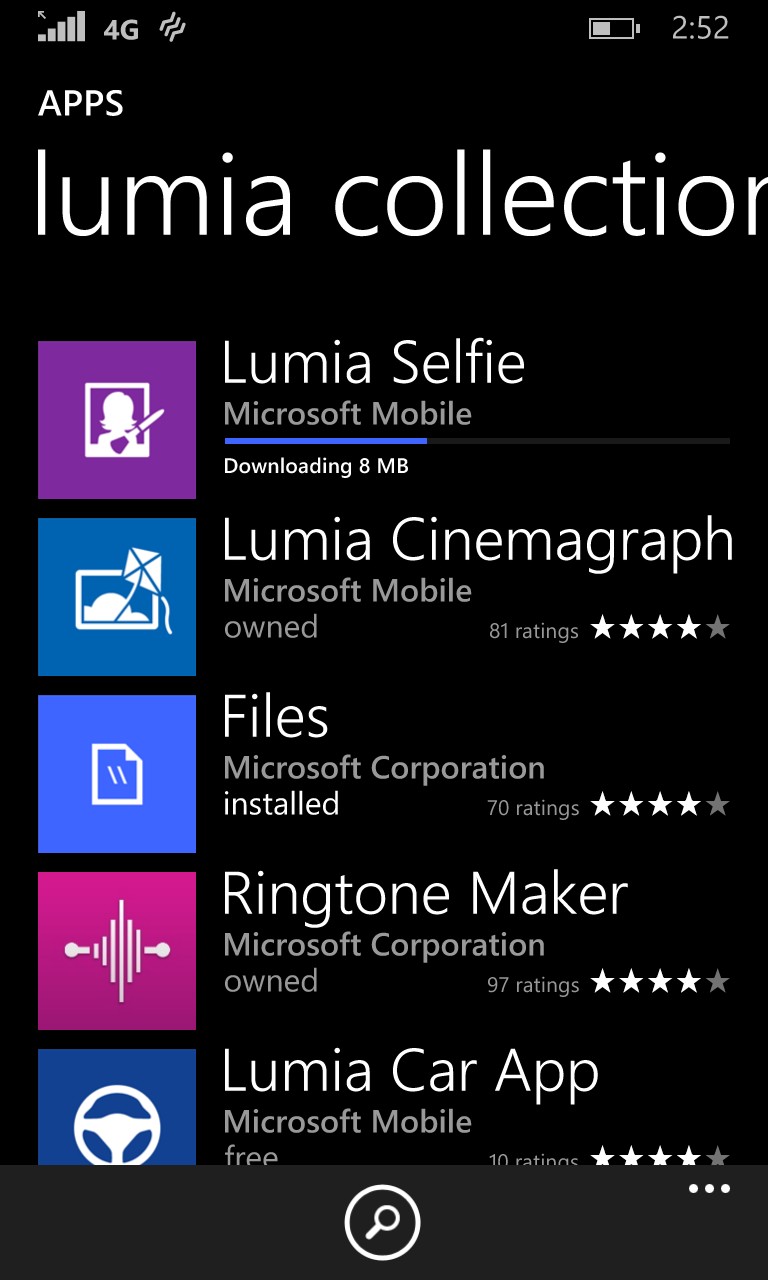Select the Ringtone Maker waveform icon
The width and height of the screenshot is (768, 1280).
click(116, 950)
